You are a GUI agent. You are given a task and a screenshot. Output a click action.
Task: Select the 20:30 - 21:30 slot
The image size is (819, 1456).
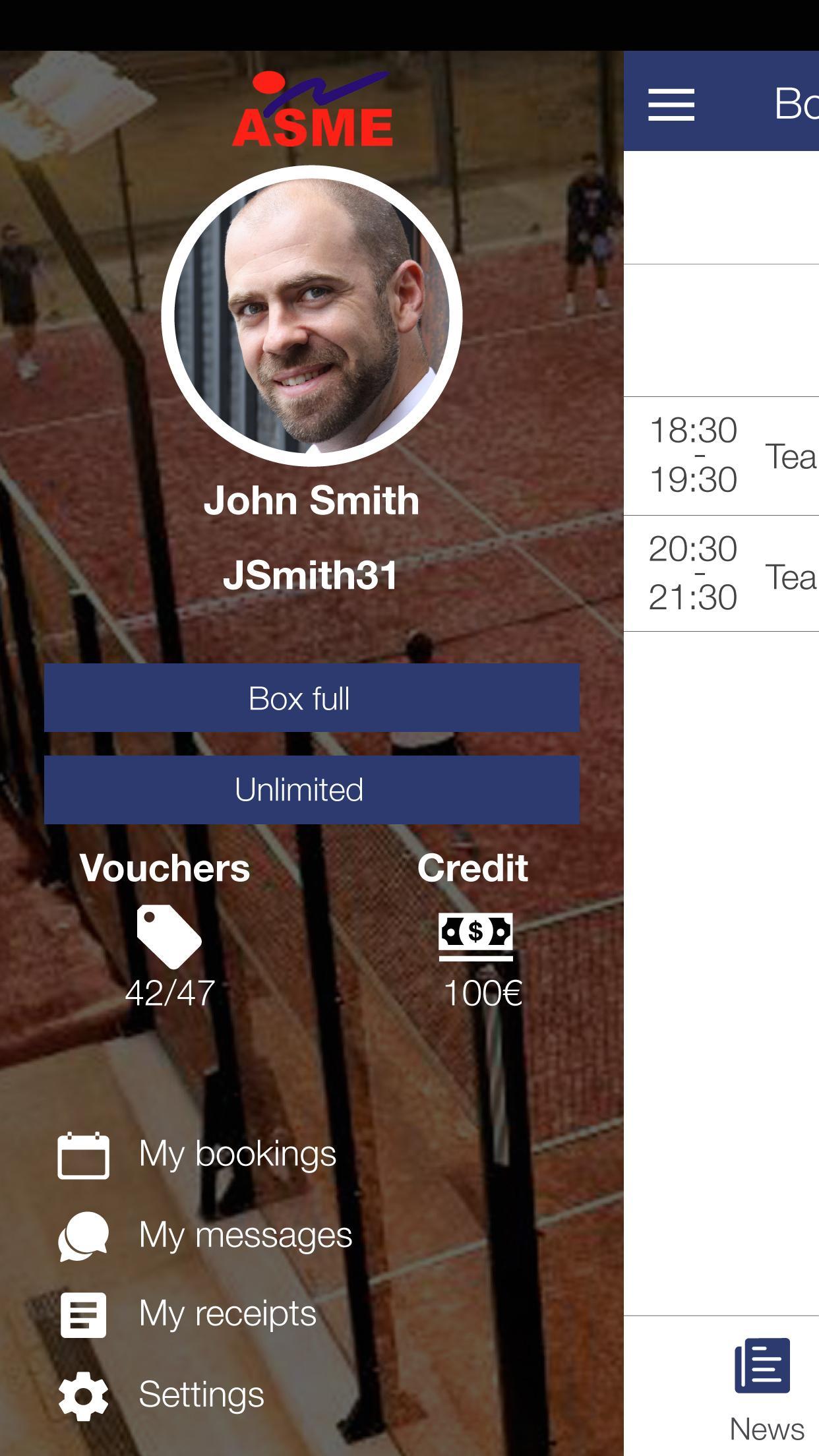click(x=721, y=574)
